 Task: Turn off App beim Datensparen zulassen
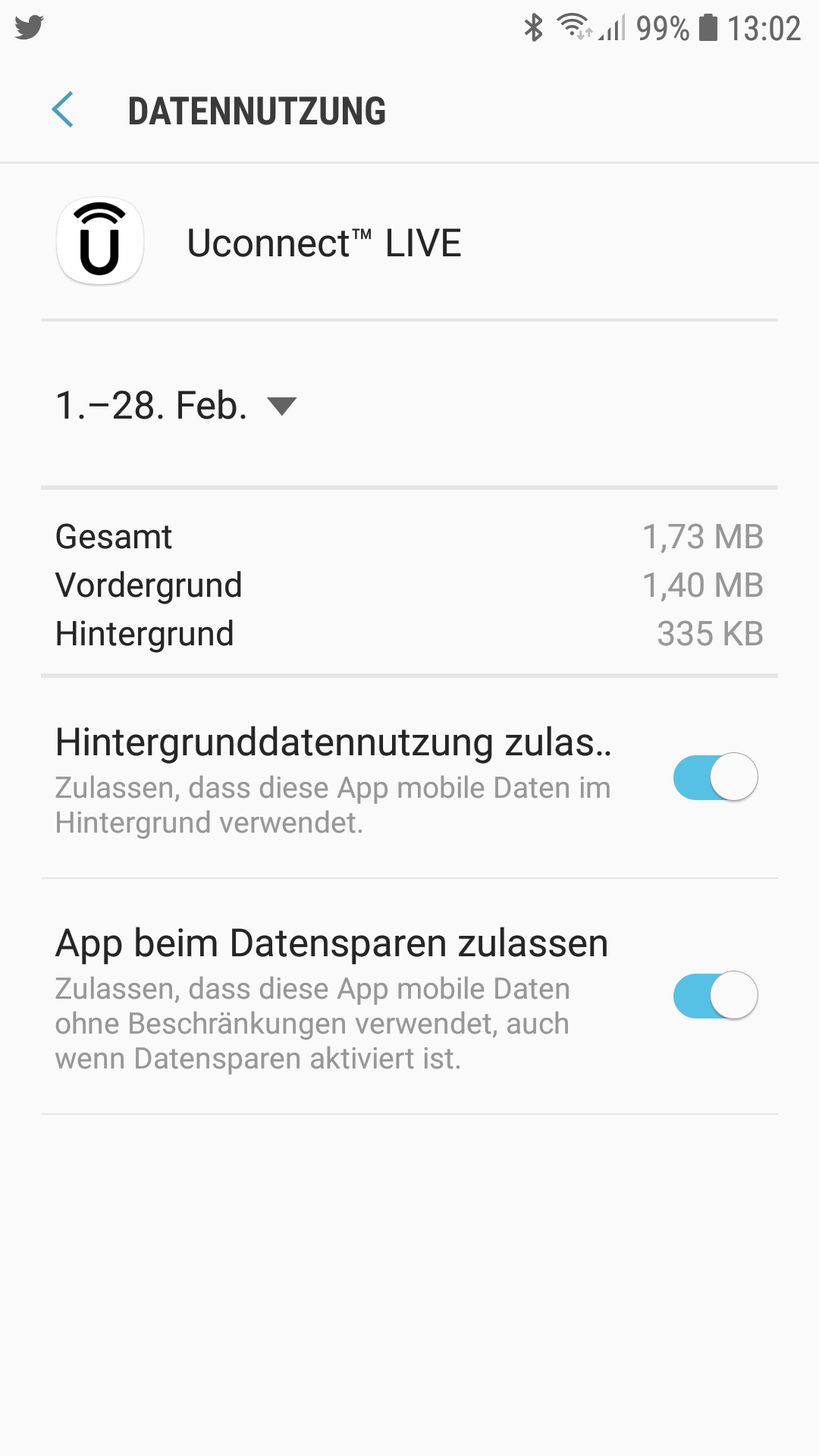click(715, 995)
